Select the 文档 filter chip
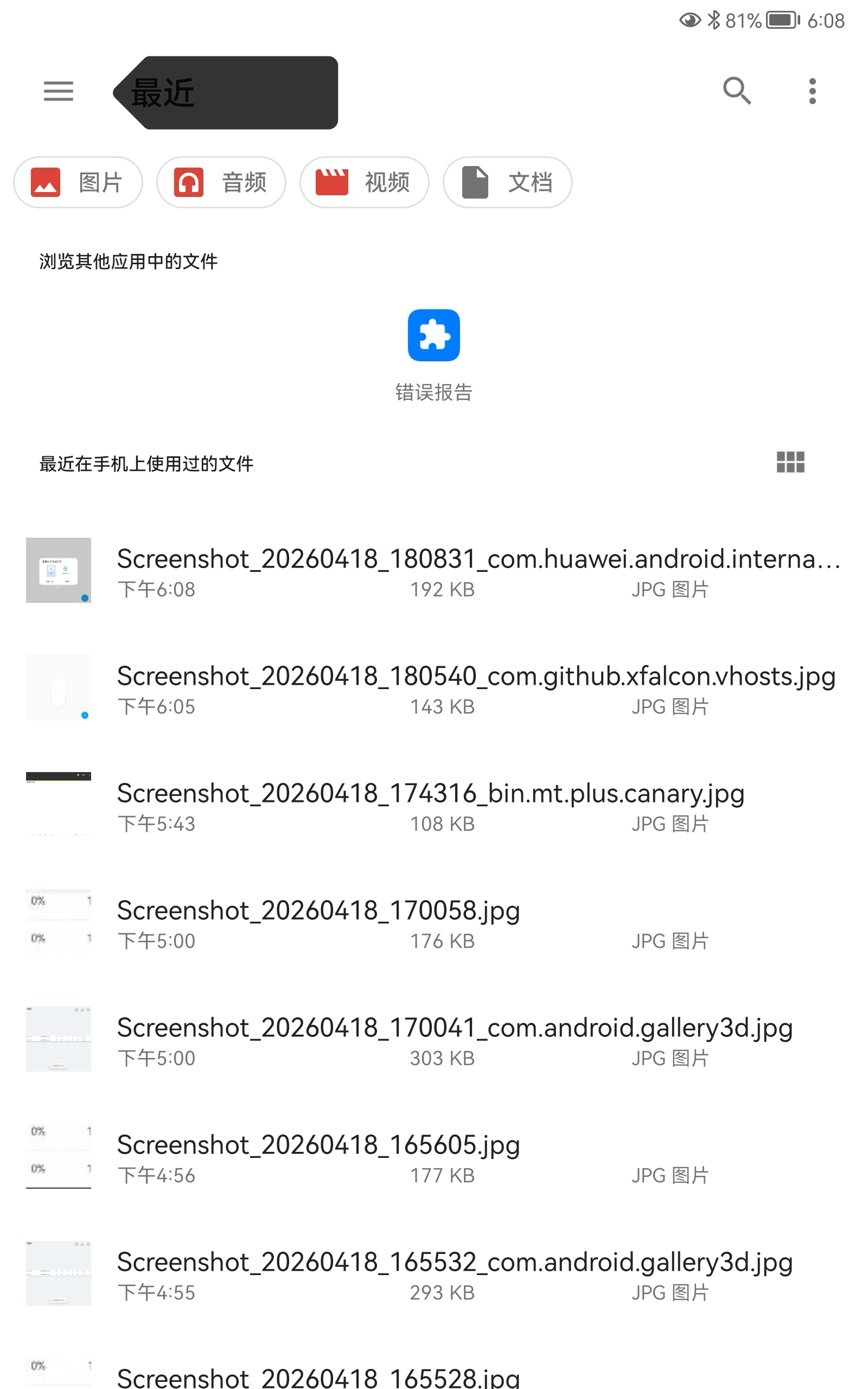 [507, 182]
